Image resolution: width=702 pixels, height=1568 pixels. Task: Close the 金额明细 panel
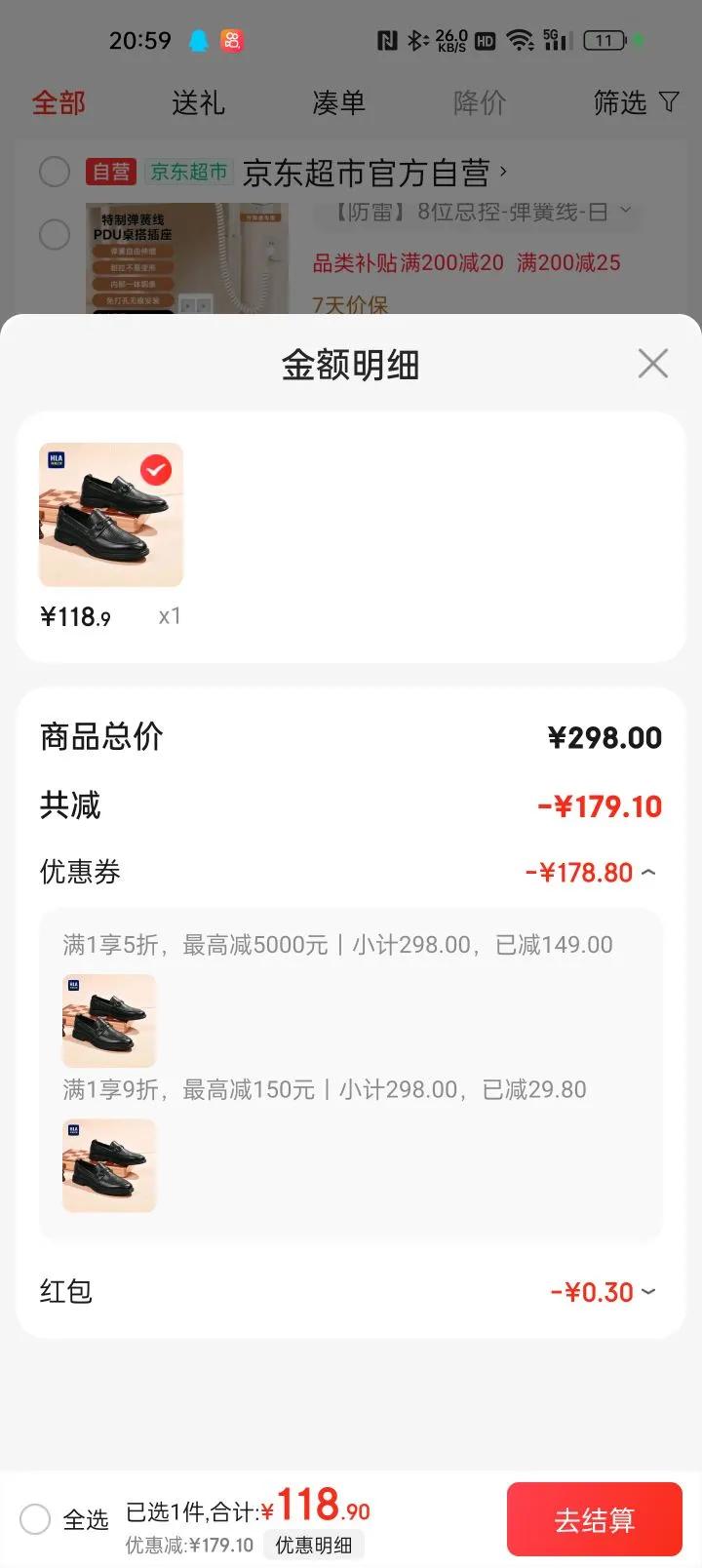(x=652, y=364)
